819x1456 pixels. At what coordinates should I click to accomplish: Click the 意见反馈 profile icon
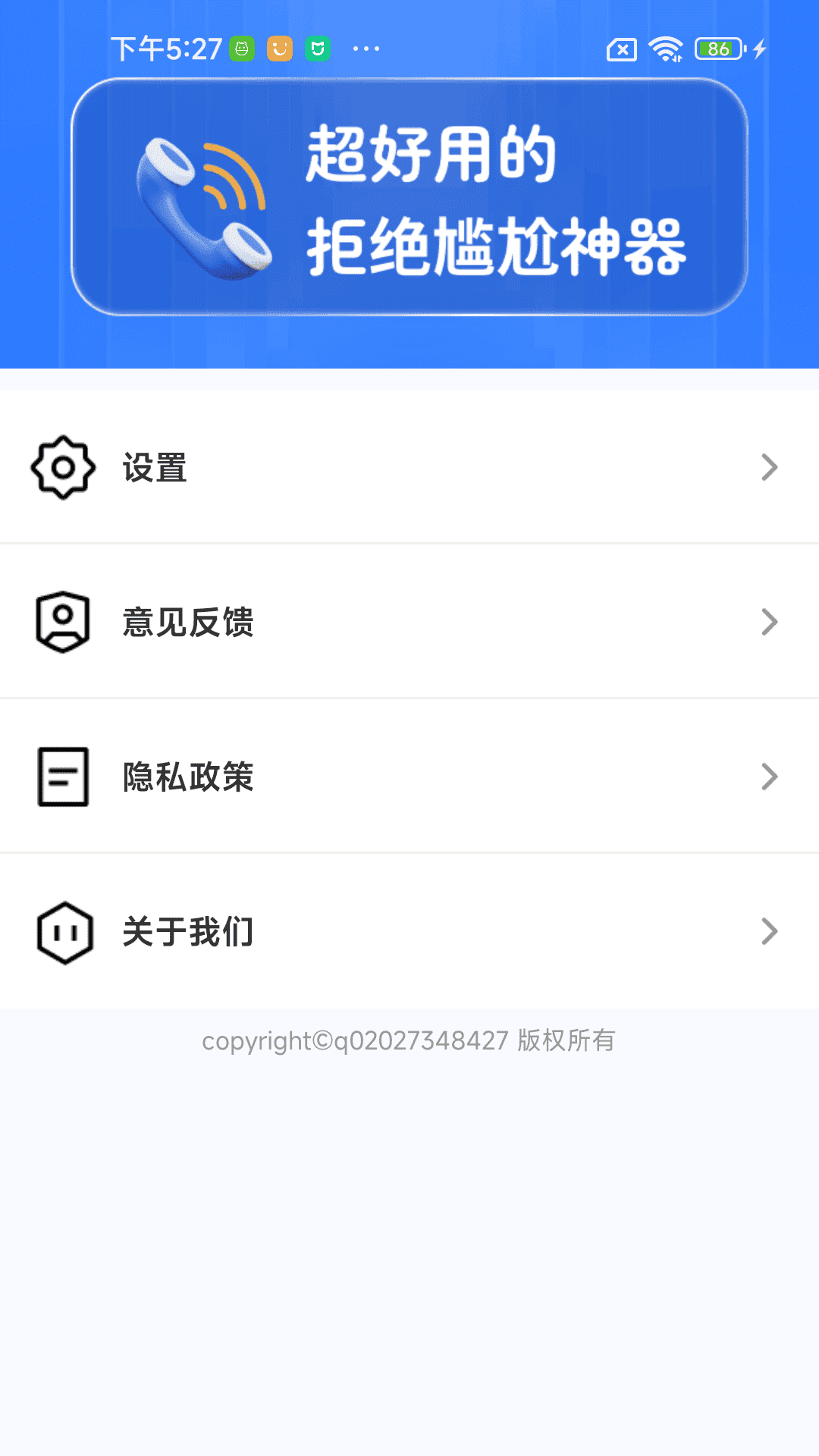(62, 622)
